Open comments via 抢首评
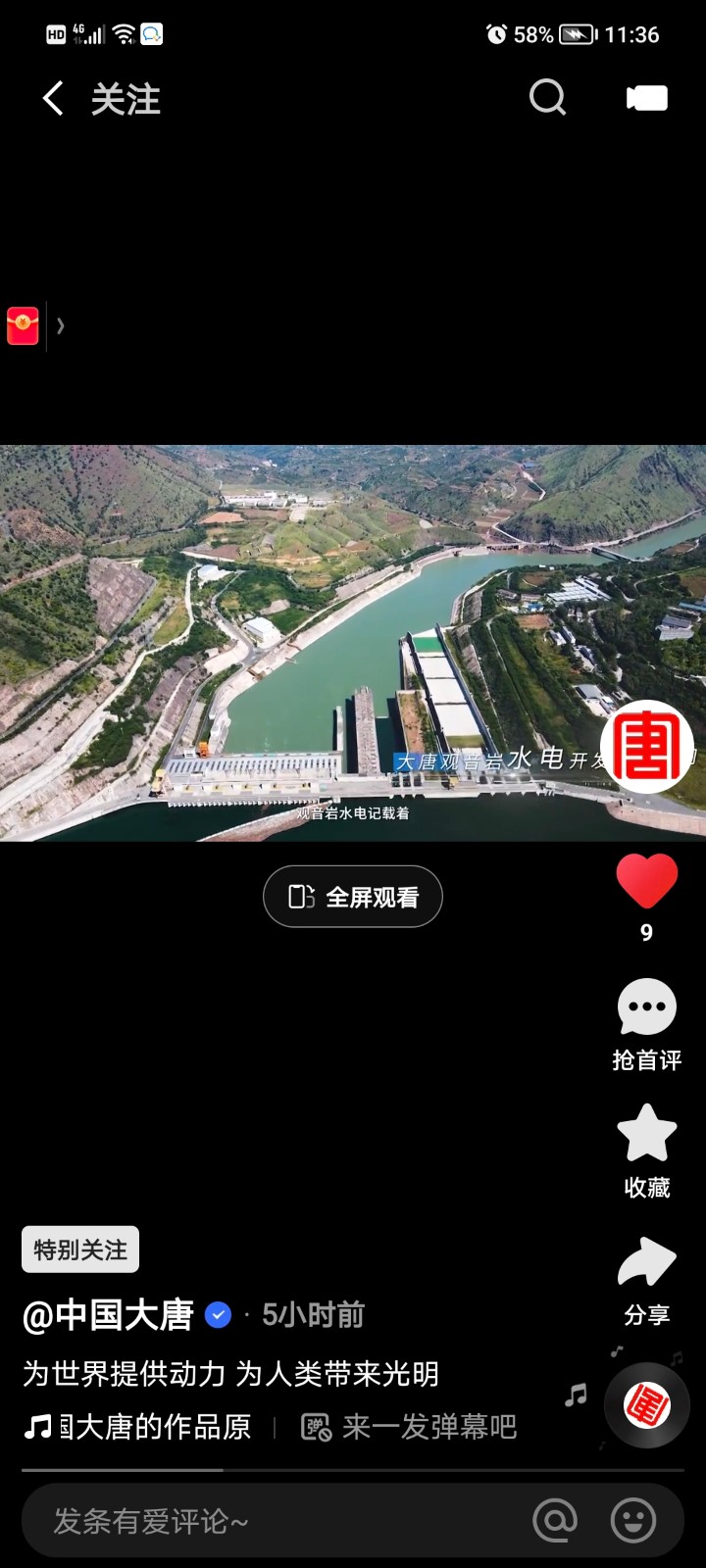706x1568 pixels. click(647, 1009)
